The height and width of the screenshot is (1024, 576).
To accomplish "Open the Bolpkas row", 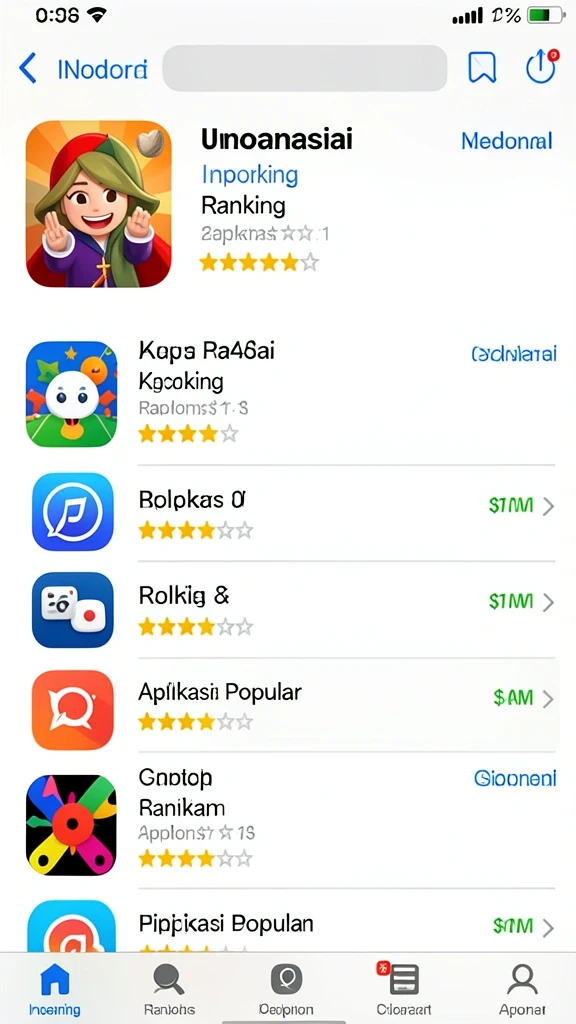I will tap(293, 513).
